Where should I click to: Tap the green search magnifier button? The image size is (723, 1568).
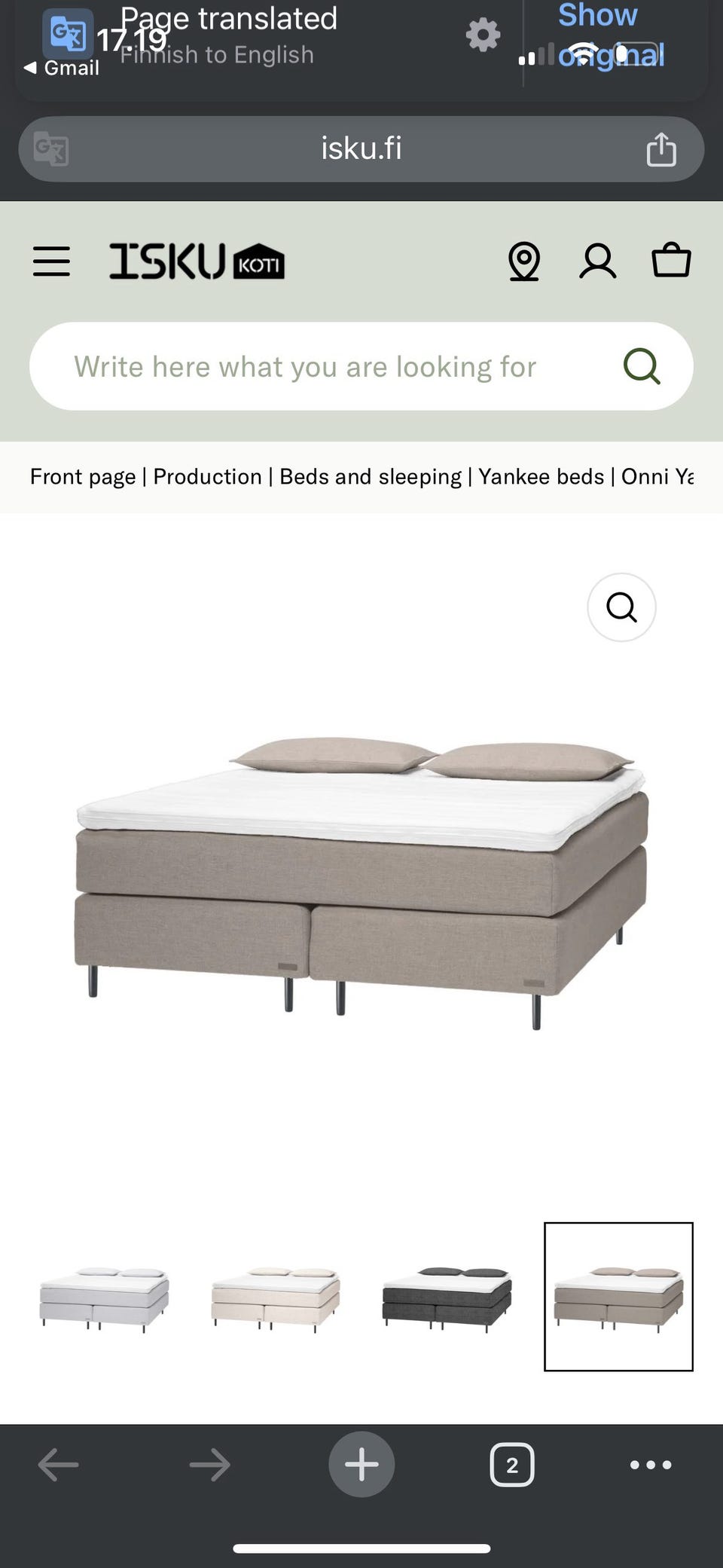pos(642,366)
